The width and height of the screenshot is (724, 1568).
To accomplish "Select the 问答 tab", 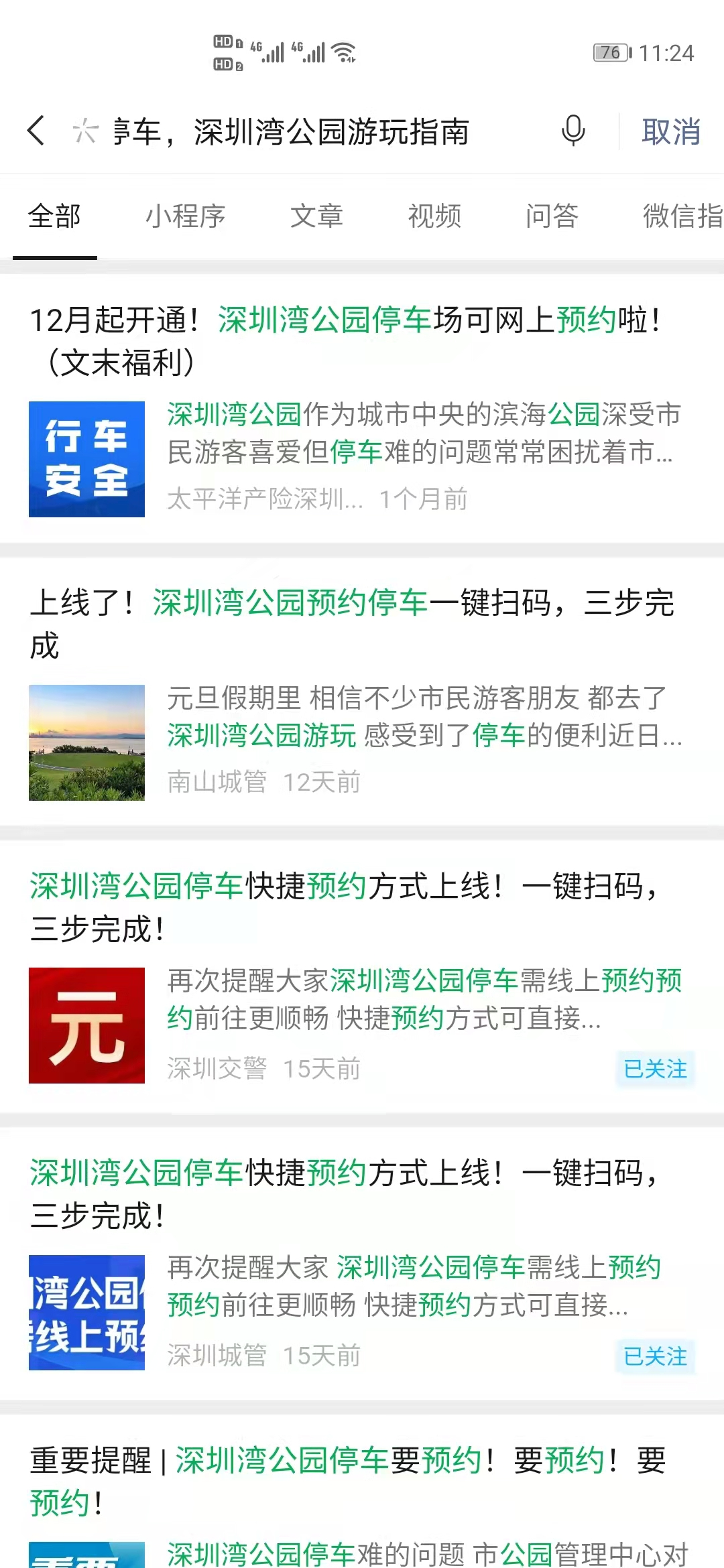I will coord(552,216).
